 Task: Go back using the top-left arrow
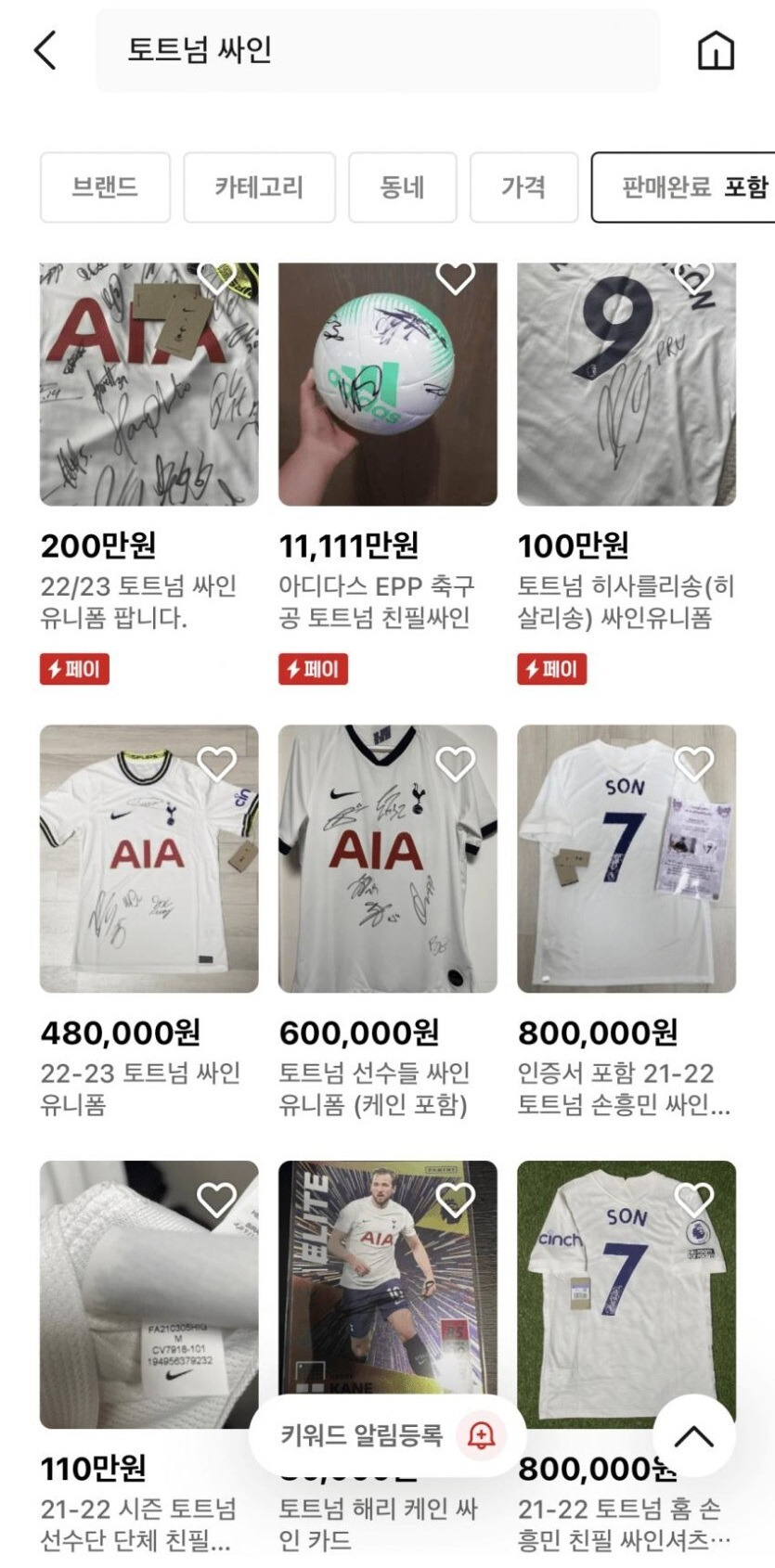[45, 50]
